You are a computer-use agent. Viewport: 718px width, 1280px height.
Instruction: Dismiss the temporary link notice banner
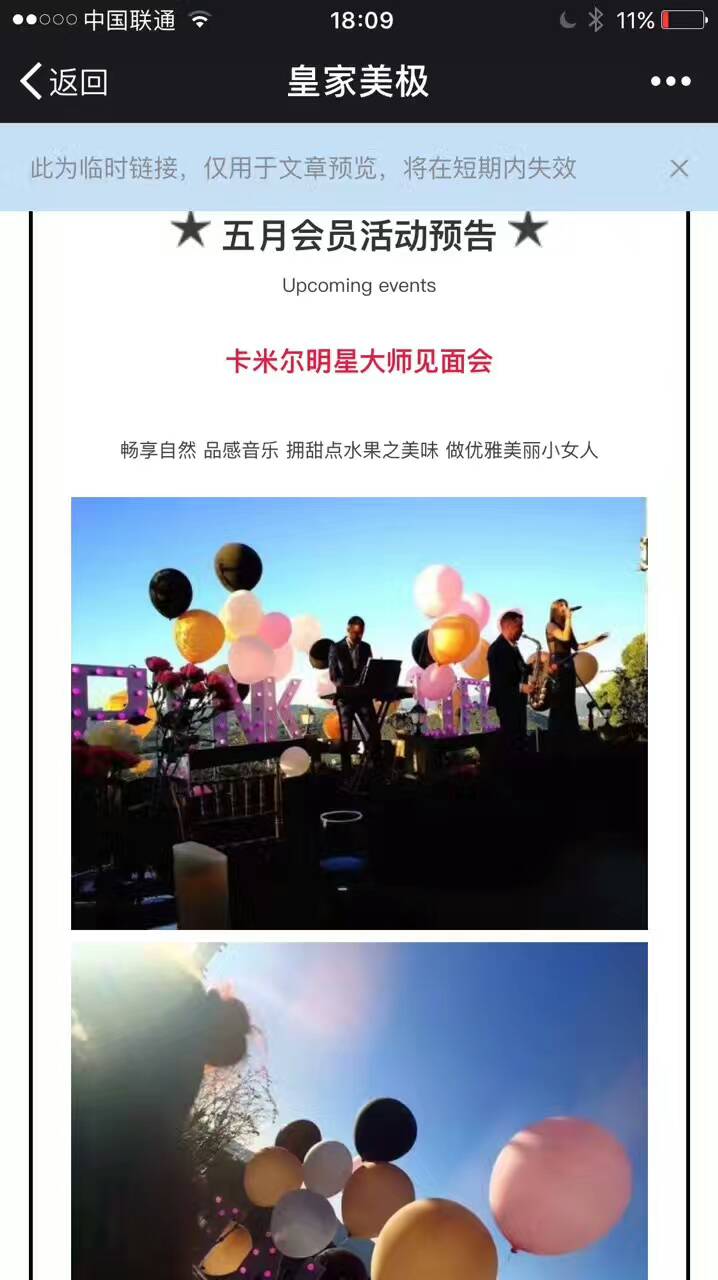(679, 168)
